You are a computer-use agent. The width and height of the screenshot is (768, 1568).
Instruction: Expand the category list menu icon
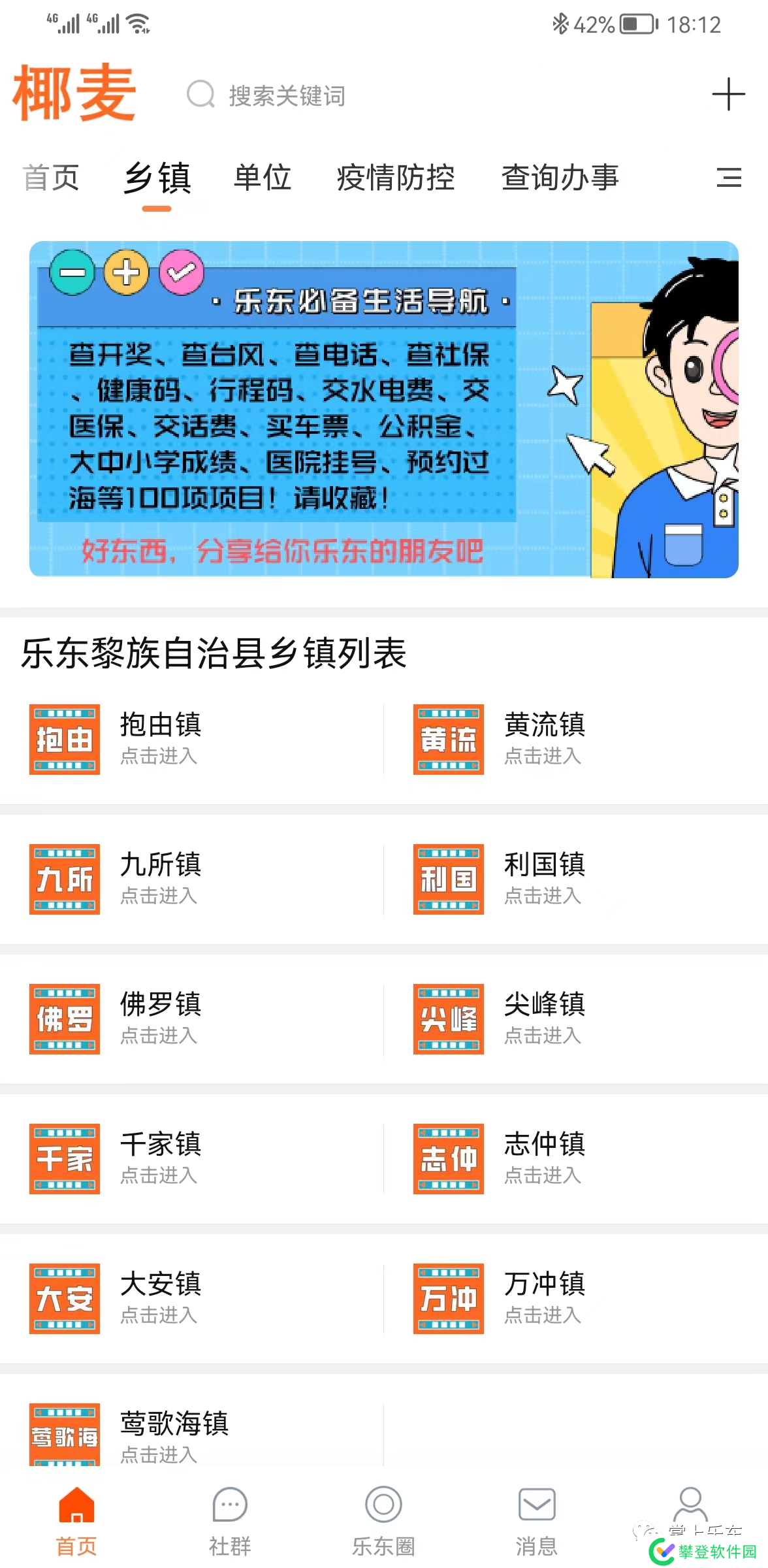tap(729, 178)
